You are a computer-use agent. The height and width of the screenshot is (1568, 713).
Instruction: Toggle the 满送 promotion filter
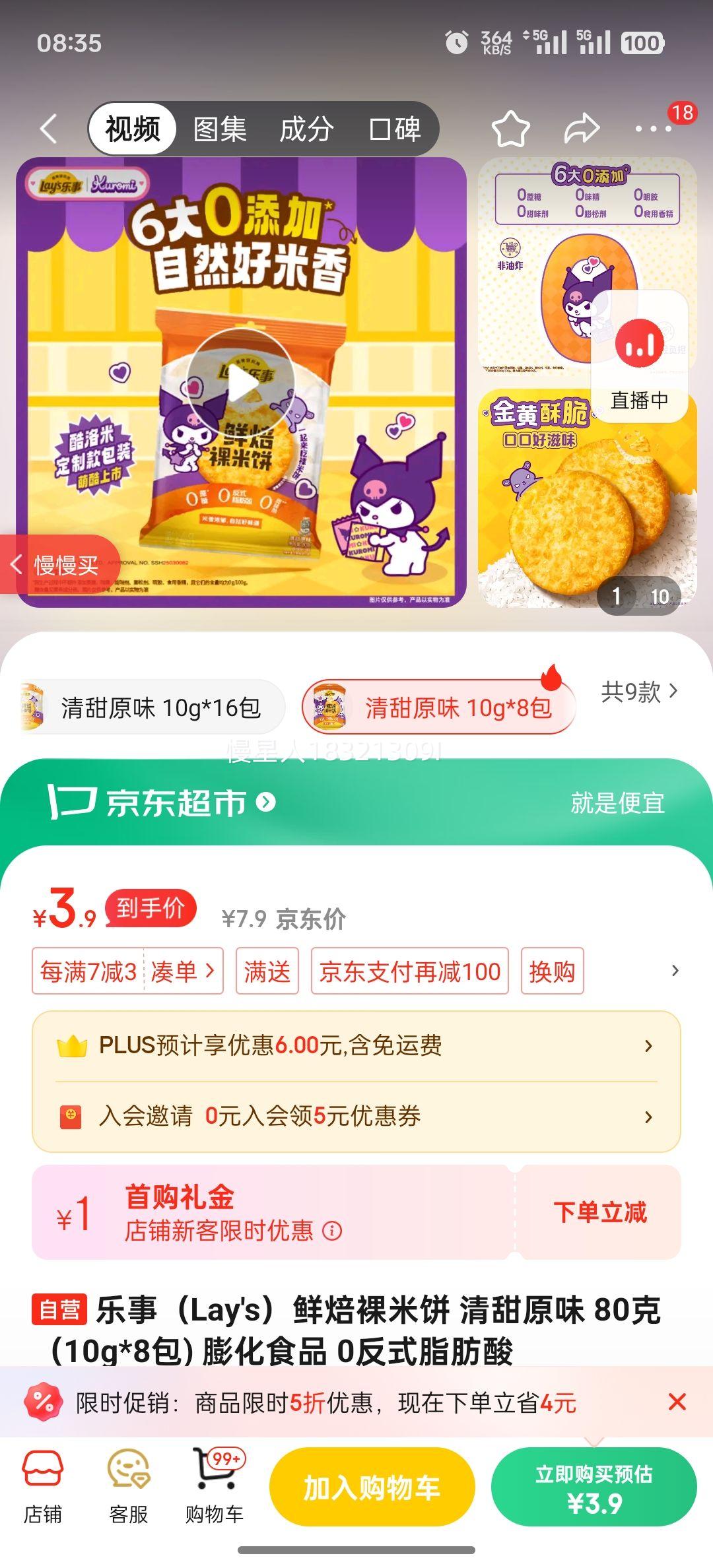(x=267, y=971)
